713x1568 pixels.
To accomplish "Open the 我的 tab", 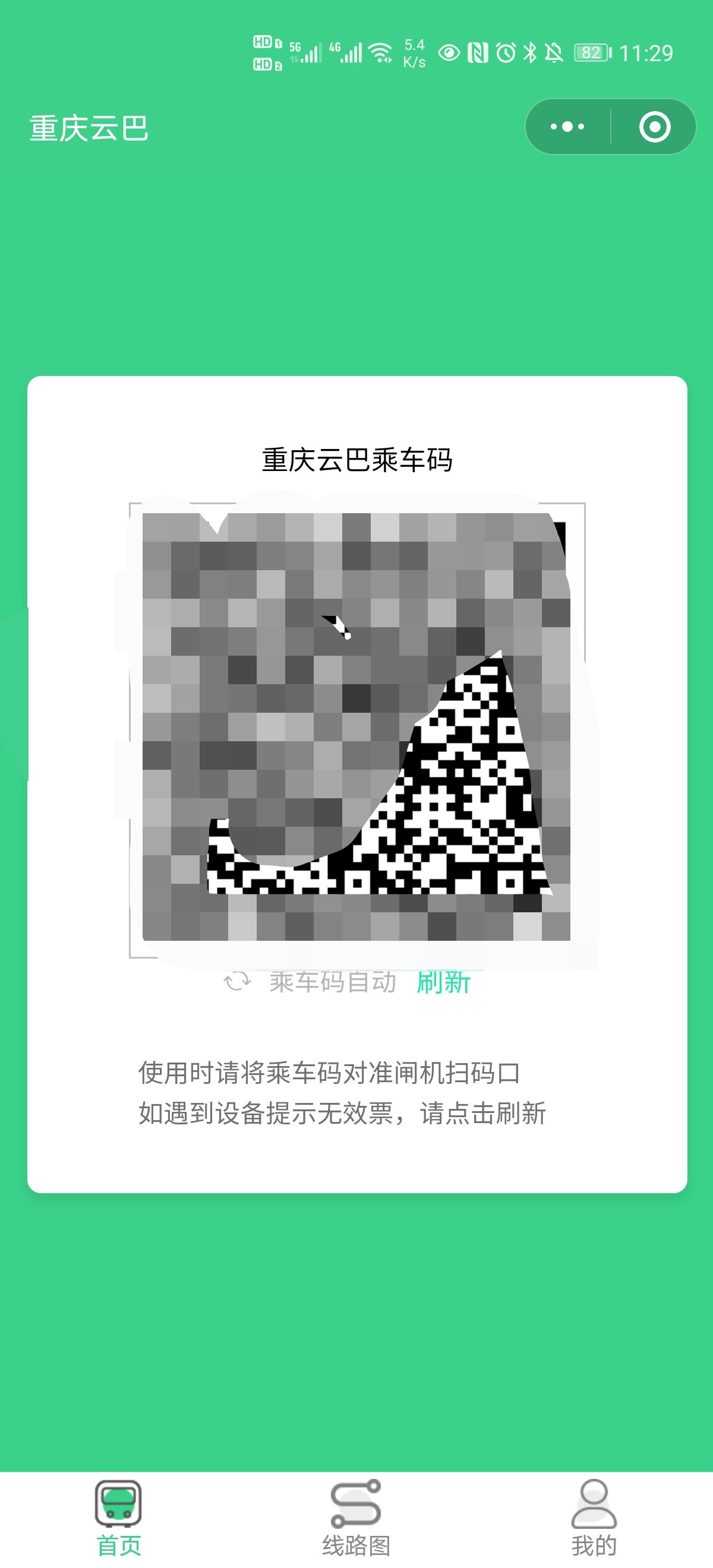I will [x=594, y=1517].
